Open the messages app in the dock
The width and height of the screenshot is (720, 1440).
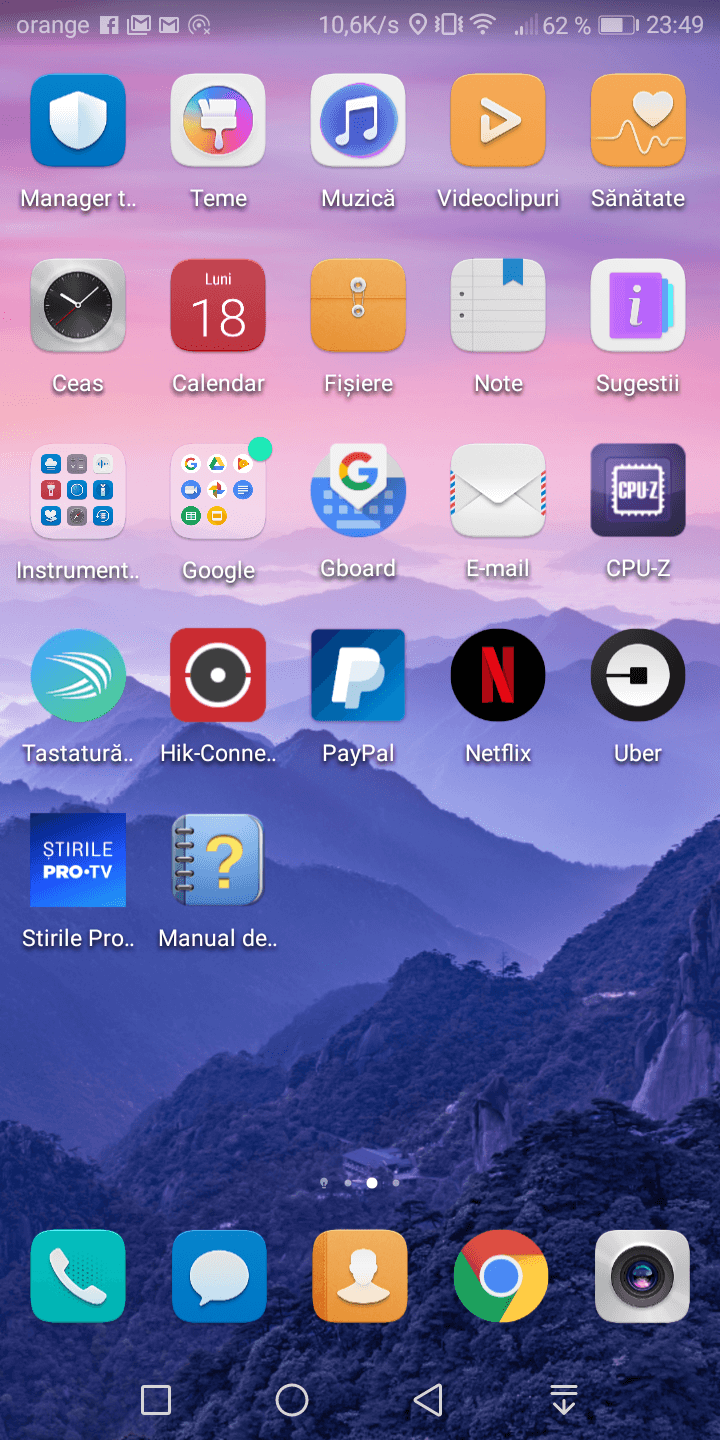coord(219,1276)
